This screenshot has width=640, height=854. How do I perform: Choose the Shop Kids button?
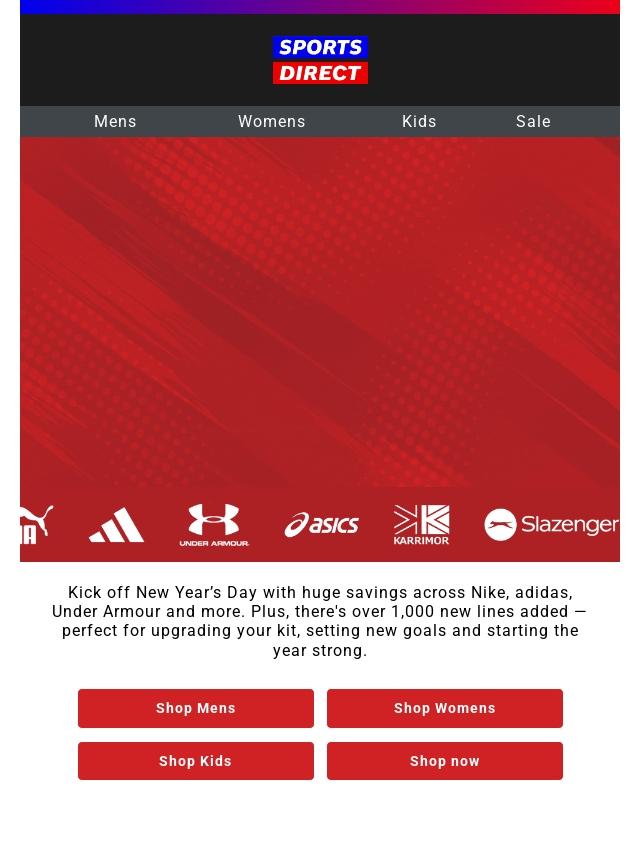tap(196, 761)
